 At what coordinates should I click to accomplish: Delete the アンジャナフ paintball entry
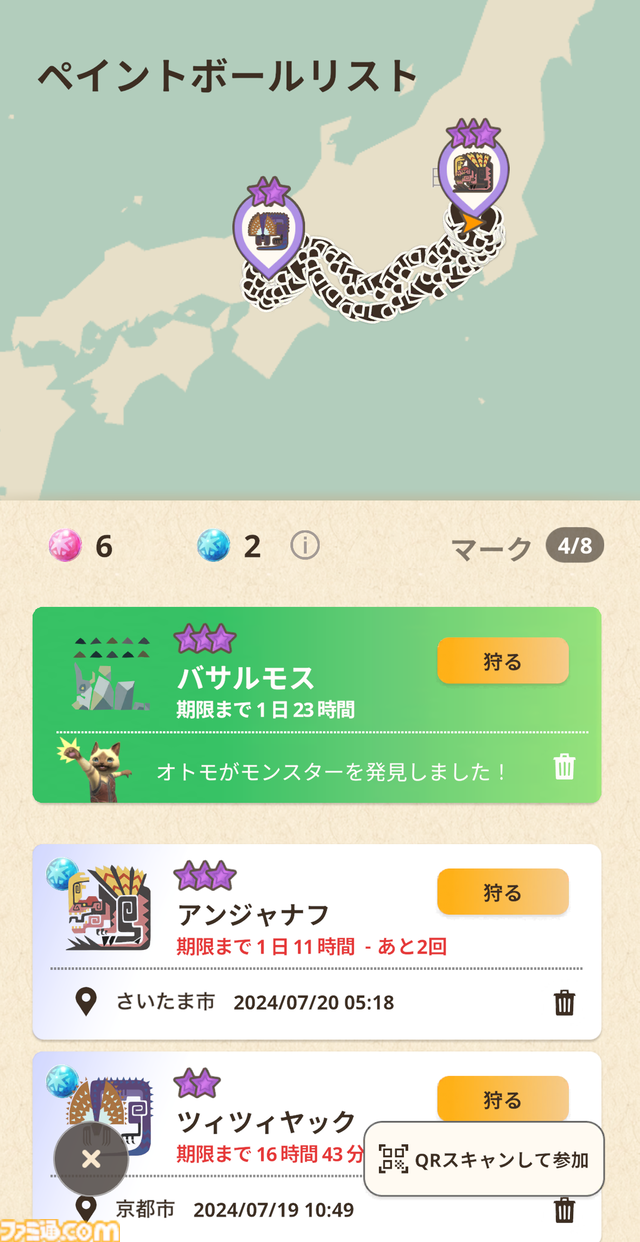click(x=565, y=1002)
